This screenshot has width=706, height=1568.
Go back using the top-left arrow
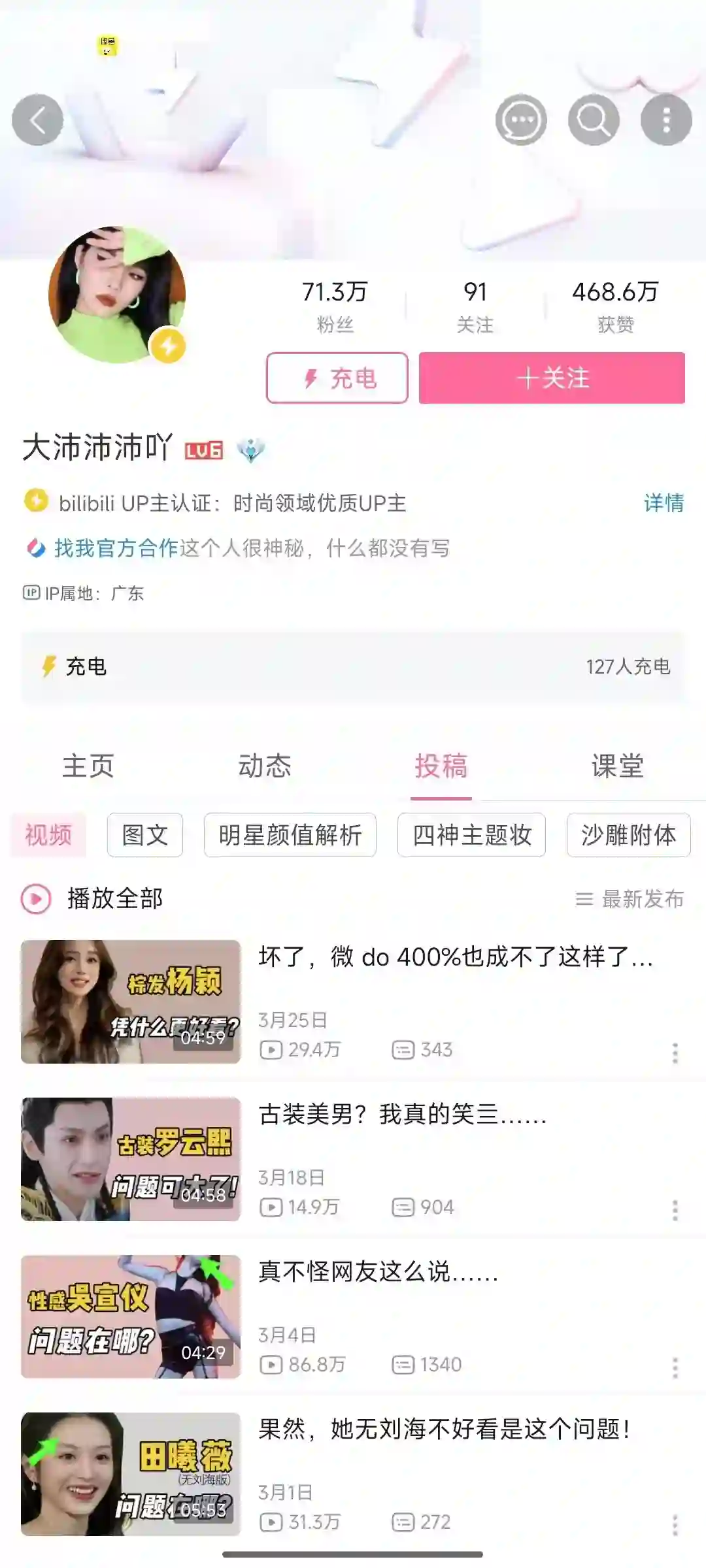[38, 120]
